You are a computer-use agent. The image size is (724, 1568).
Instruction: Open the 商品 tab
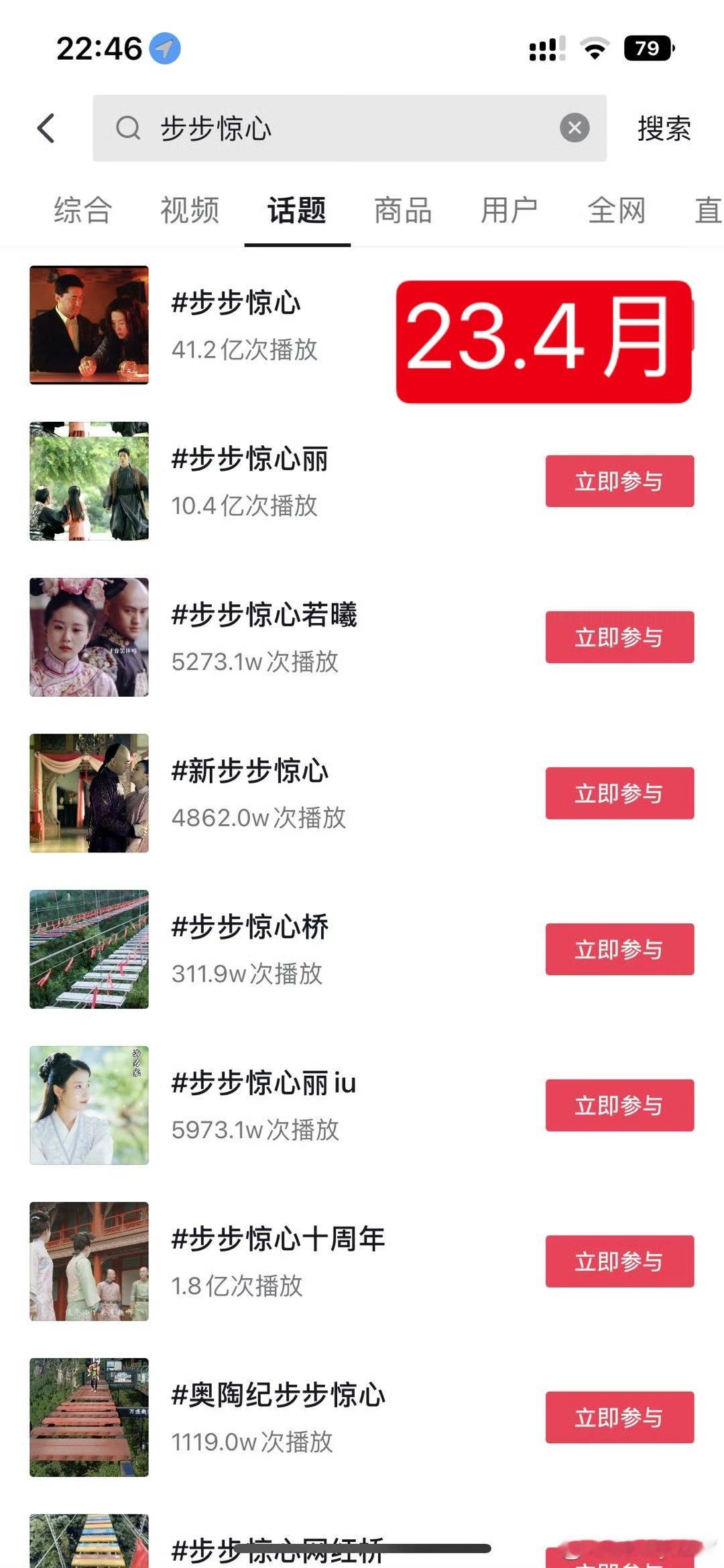402,210
